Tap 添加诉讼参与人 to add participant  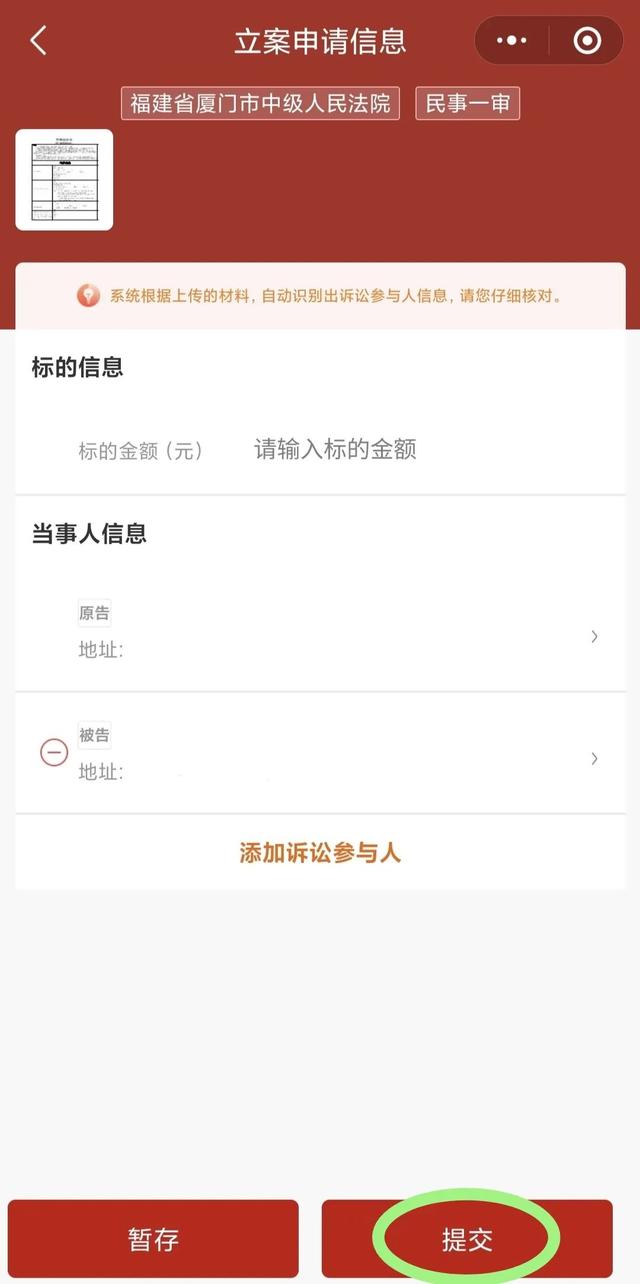(x=320, y=853)
